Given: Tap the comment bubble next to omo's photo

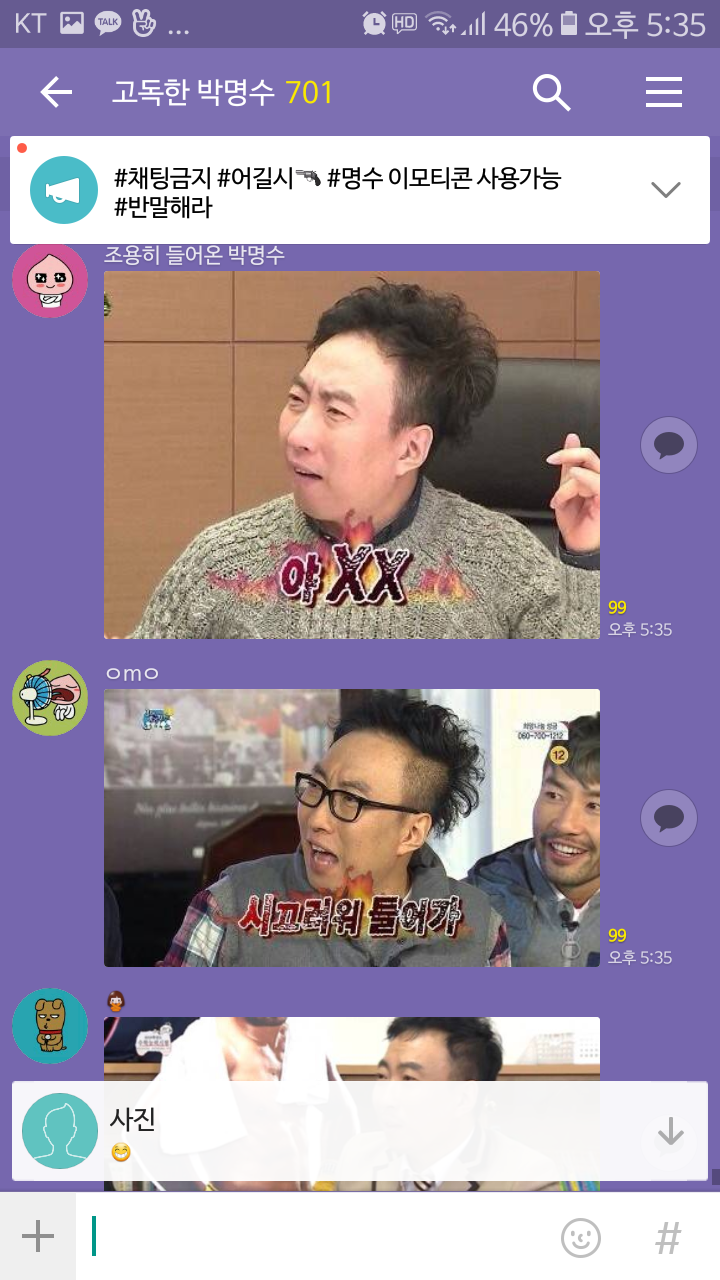Looking at the screenshot, I should (x=667, y=817).
